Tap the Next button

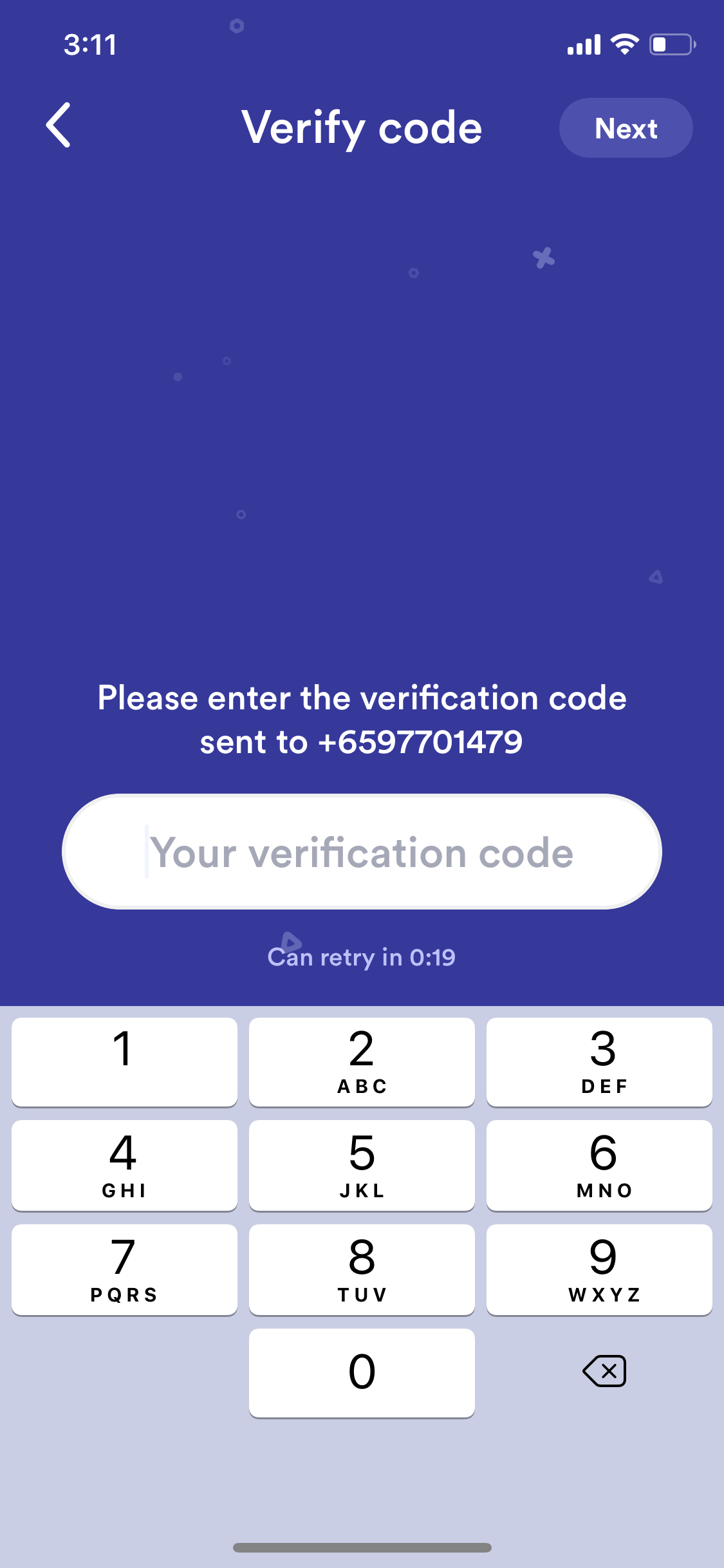(626, 127)
